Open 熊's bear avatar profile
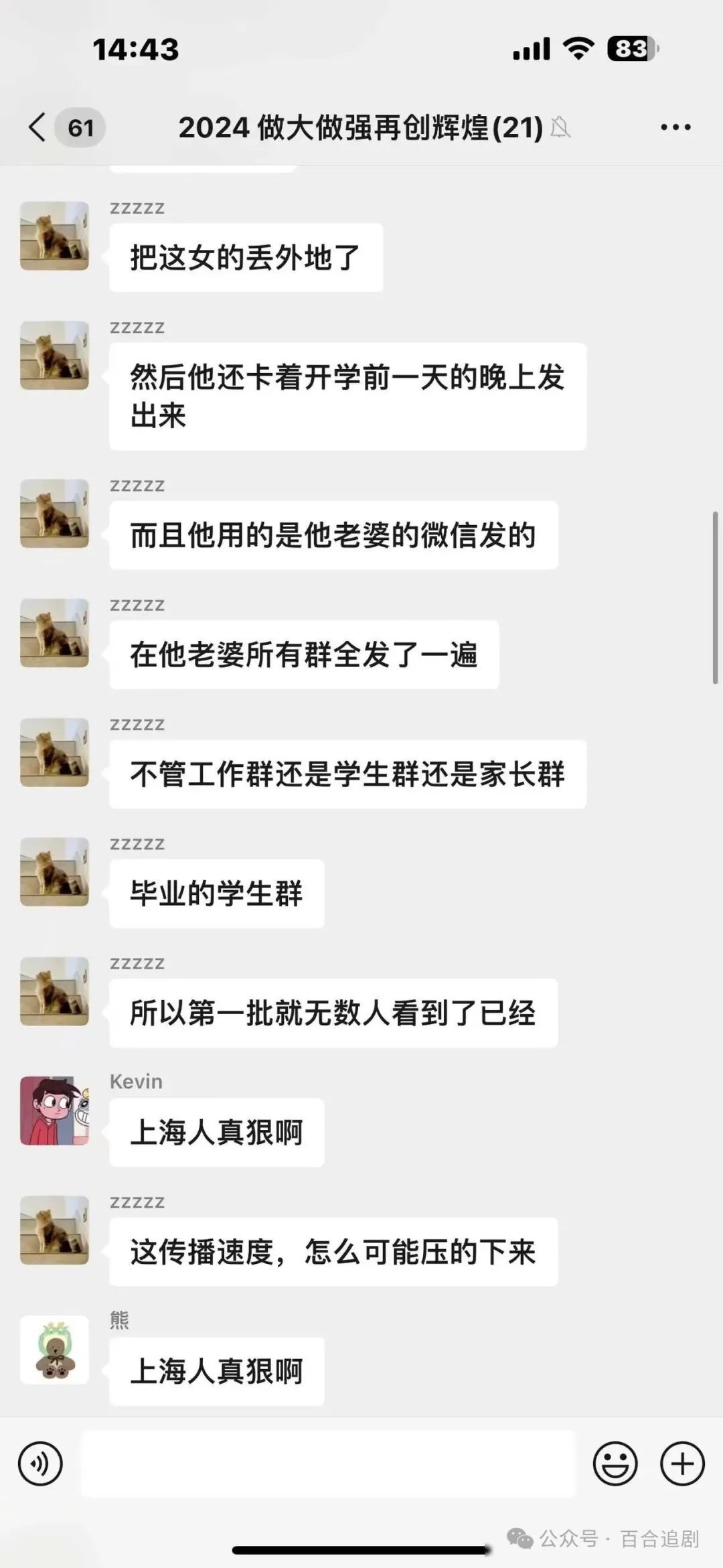 55,1350
